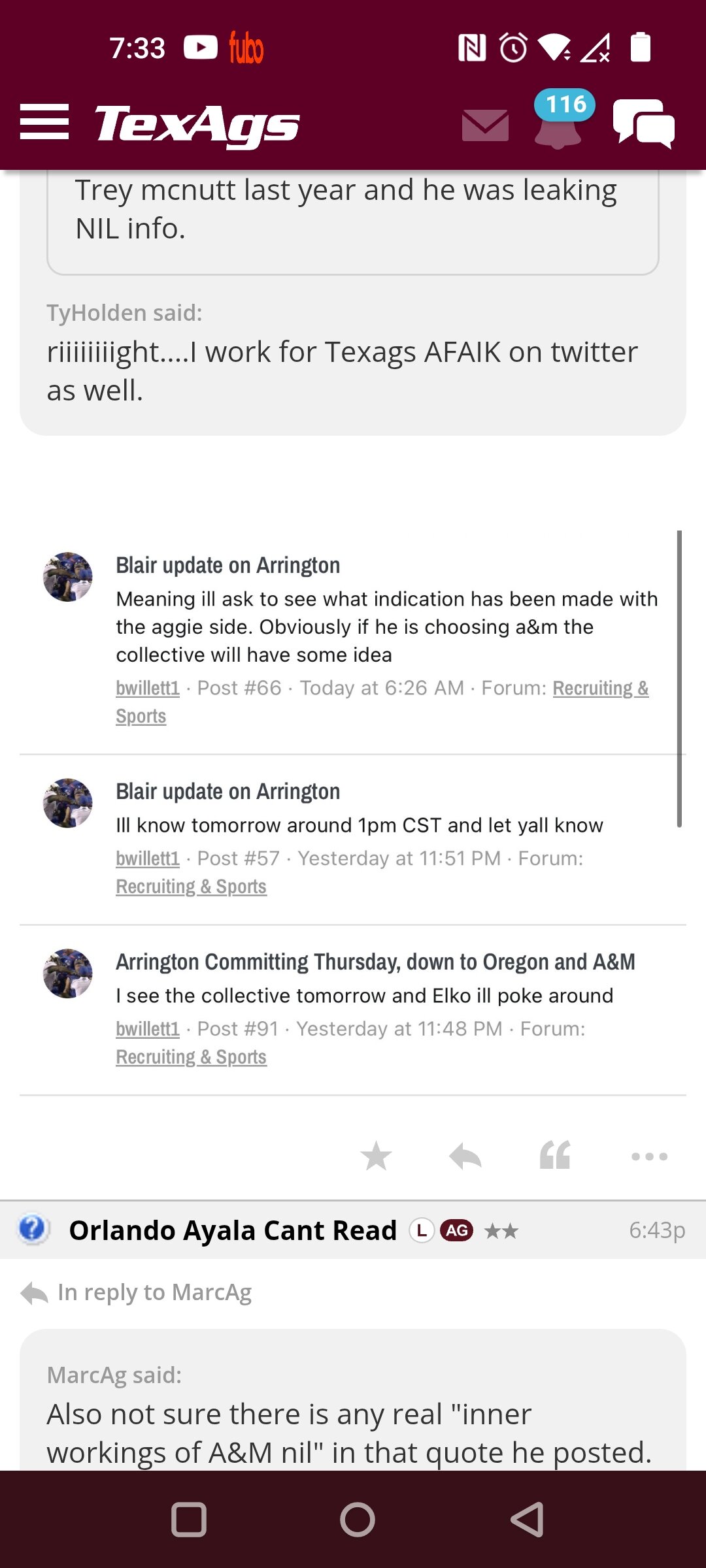Open bwillett1's profile from Post #91
The image size is (706, 1568).
148,1029
